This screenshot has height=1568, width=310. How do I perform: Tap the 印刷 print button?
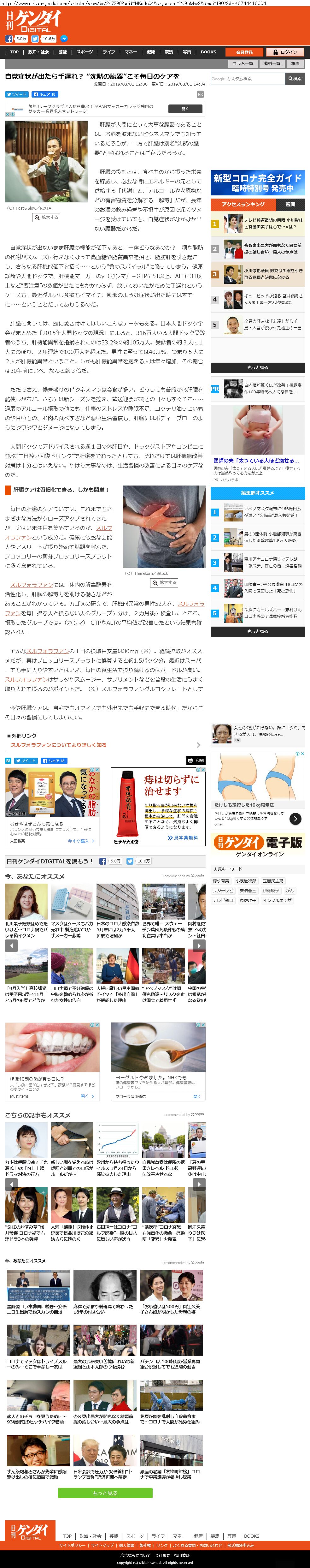point(196,760)
